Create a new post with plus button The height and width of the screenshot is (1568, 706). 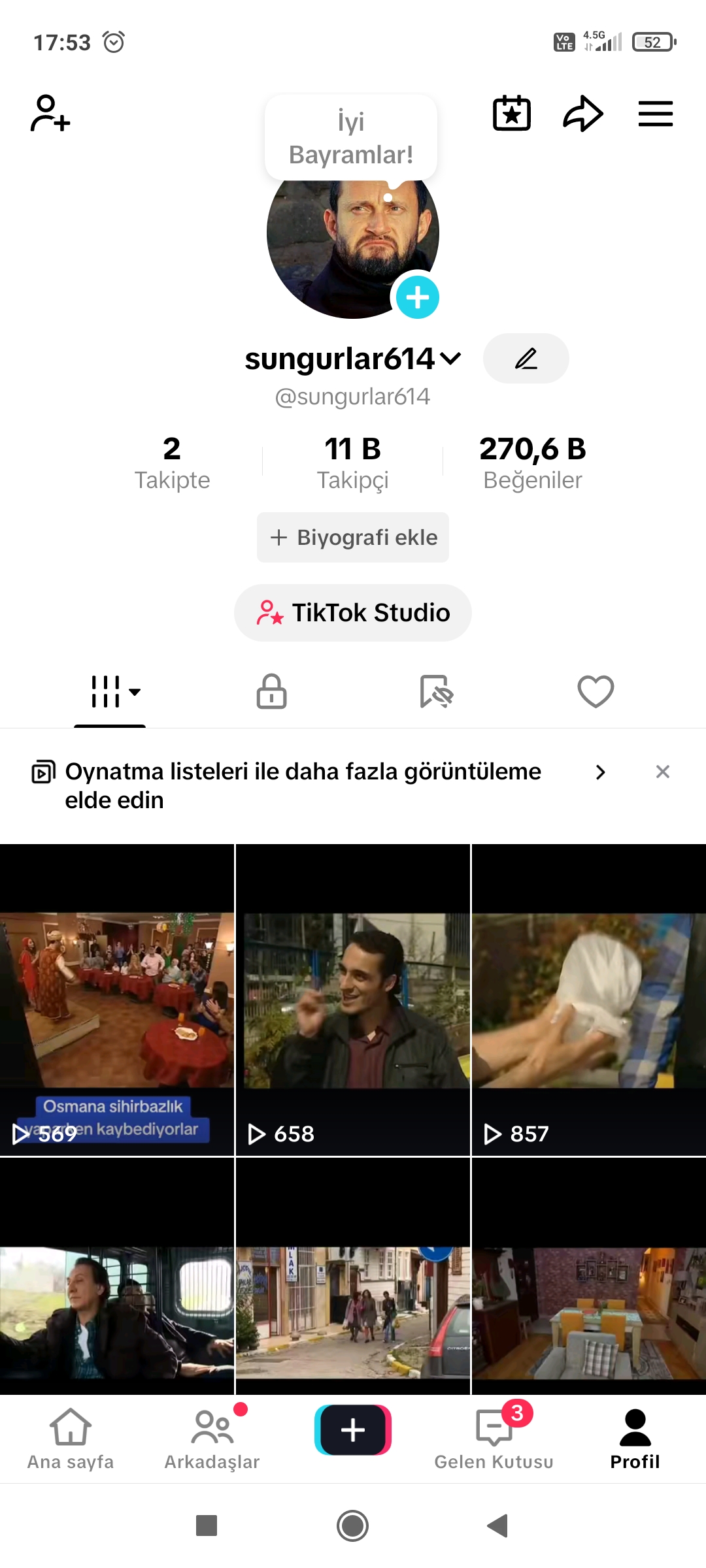(x=353, y=1430)
